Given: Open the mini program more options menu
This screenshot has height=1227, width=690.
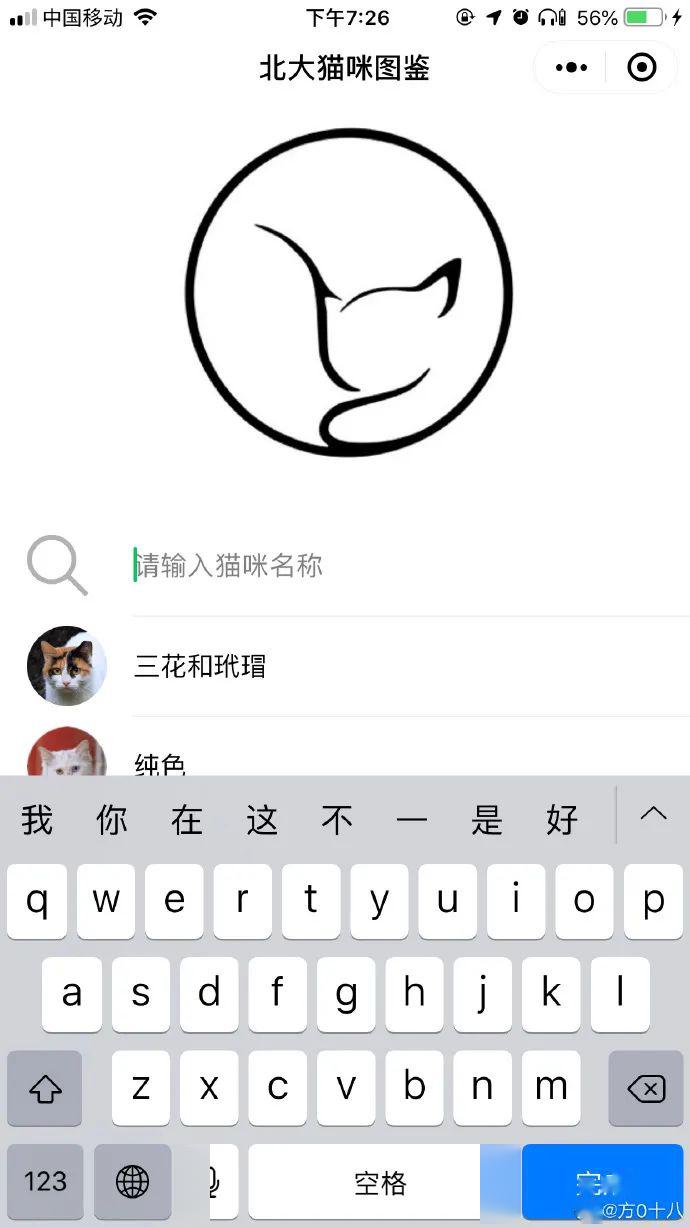Looking at the screenshot, I should click(571, 68).
